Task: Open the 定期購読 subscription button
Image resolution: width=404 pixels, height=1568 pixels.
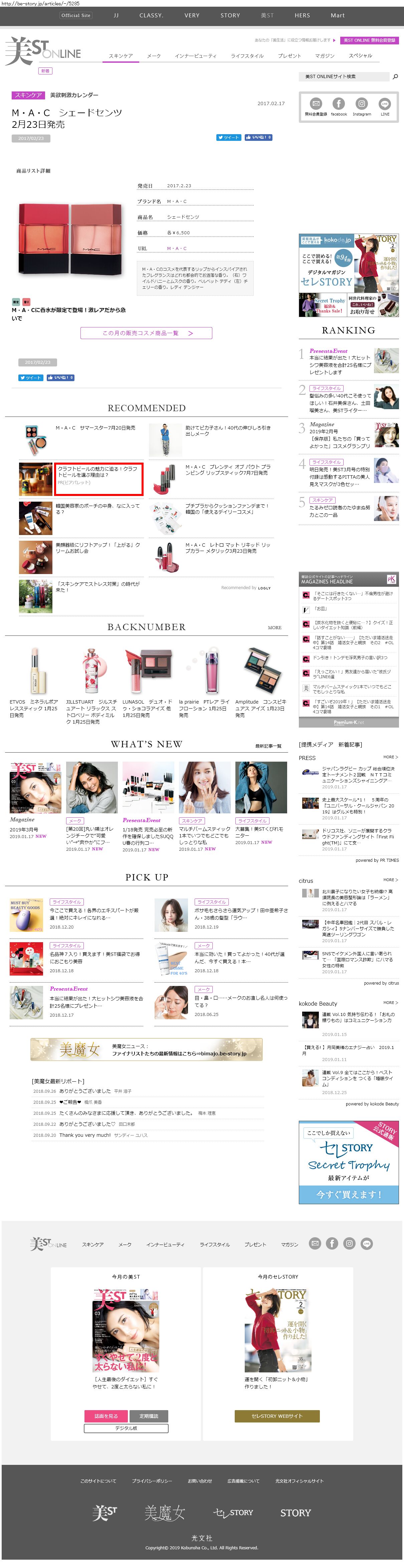Action: tap(149, 1416)
